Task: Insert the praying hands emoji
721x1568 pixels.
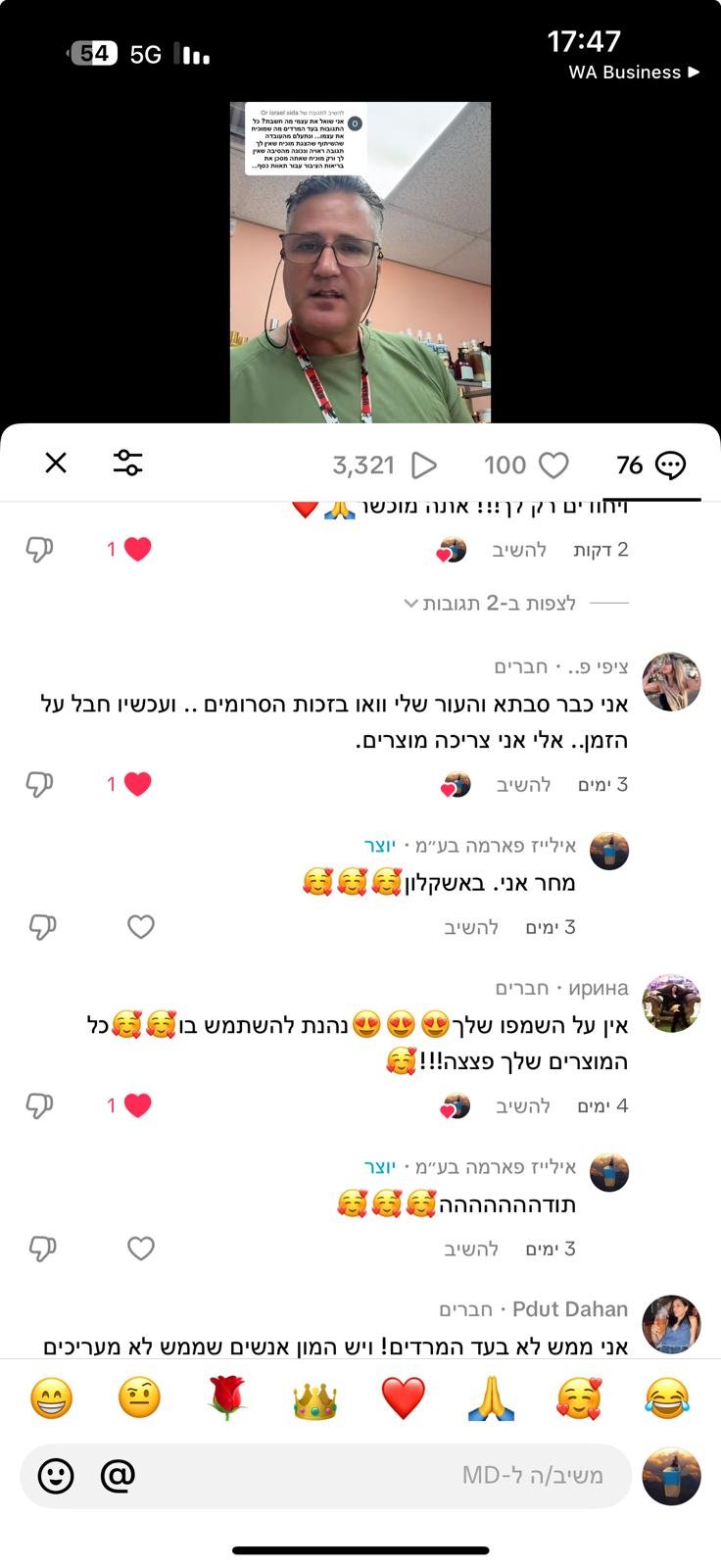Action: point(491,1398)
